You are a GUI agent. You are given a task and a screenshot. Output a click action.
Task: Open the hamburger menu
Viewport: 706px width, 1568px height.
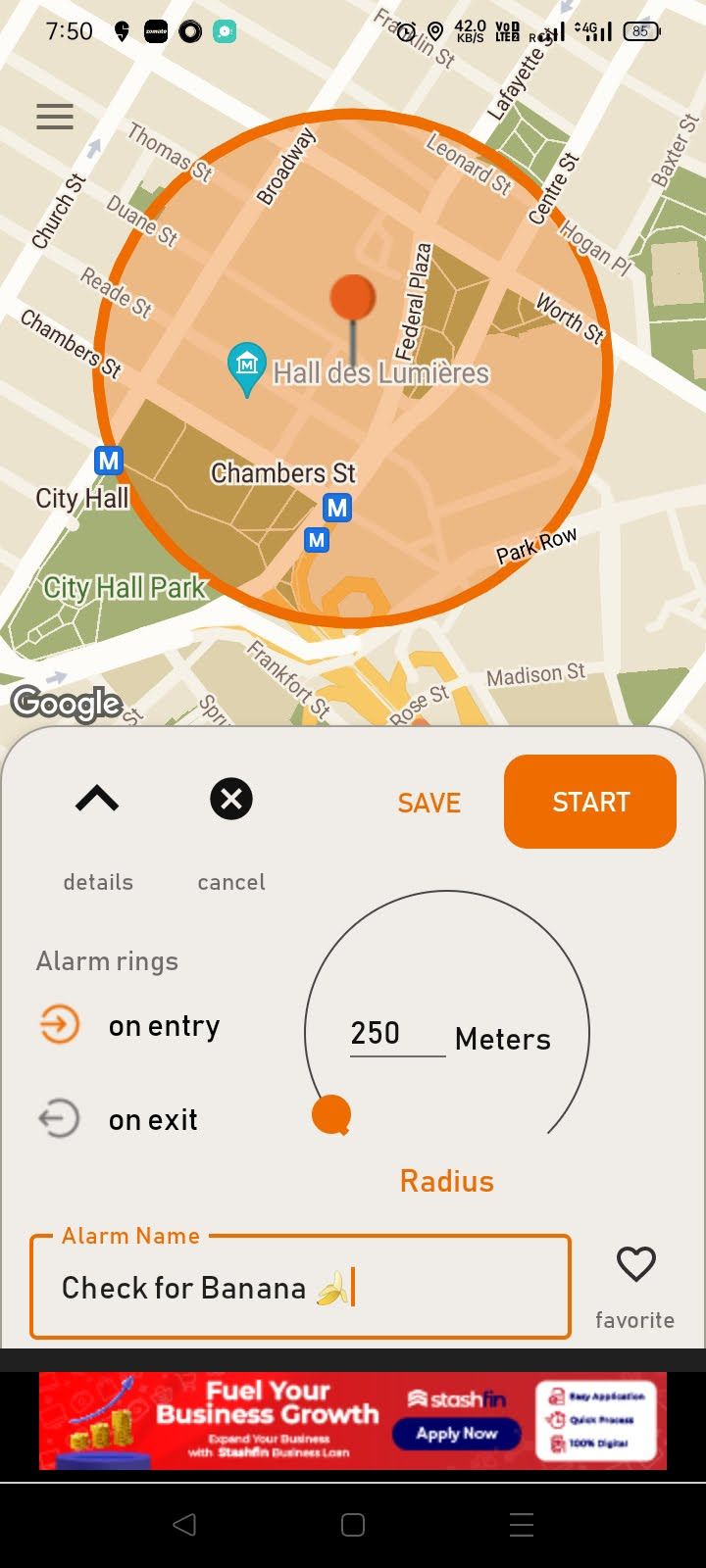point(55,117)
